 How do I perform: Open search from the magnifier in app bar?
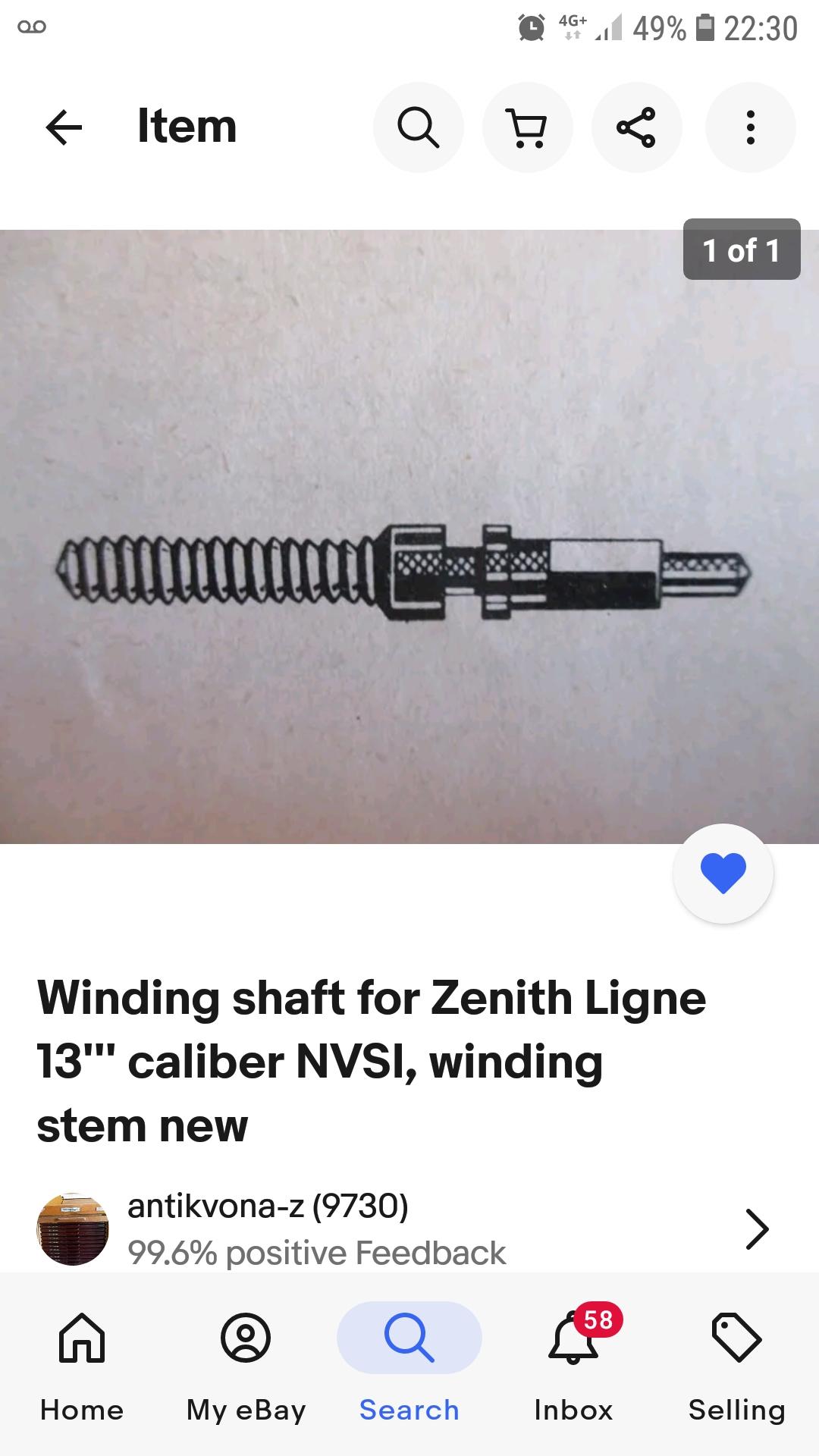pos(418,127)
